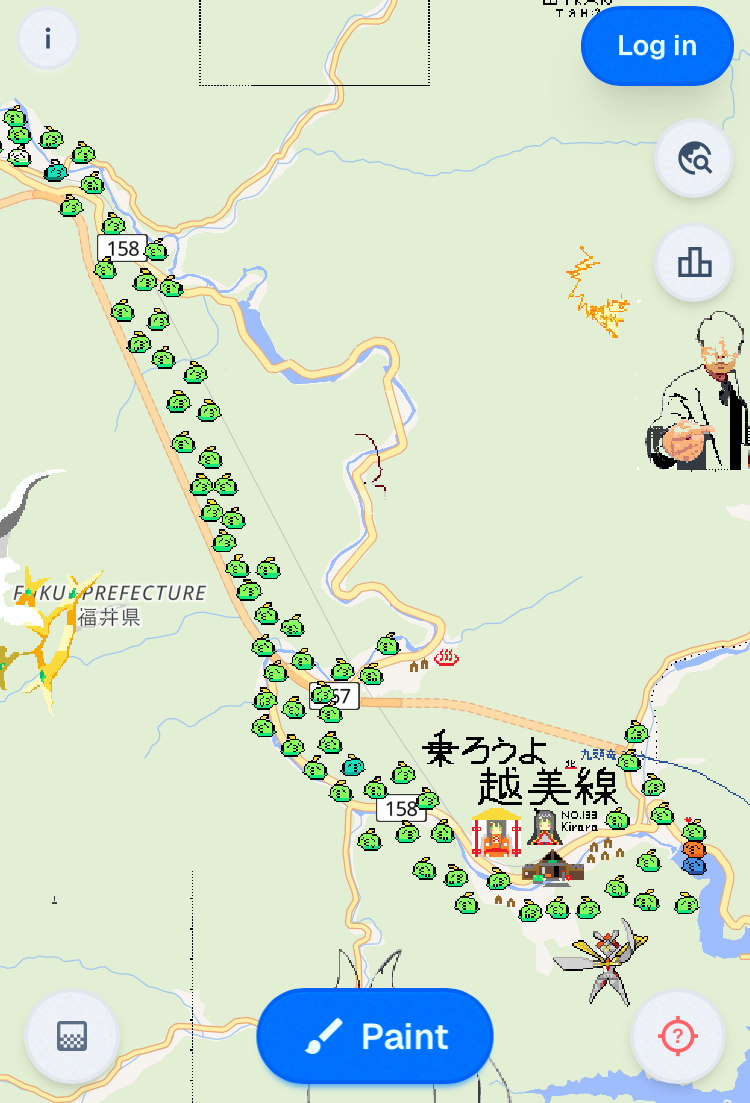
Task: Center map on my location
Action: pyautogui.click(x=678, y=1036)
